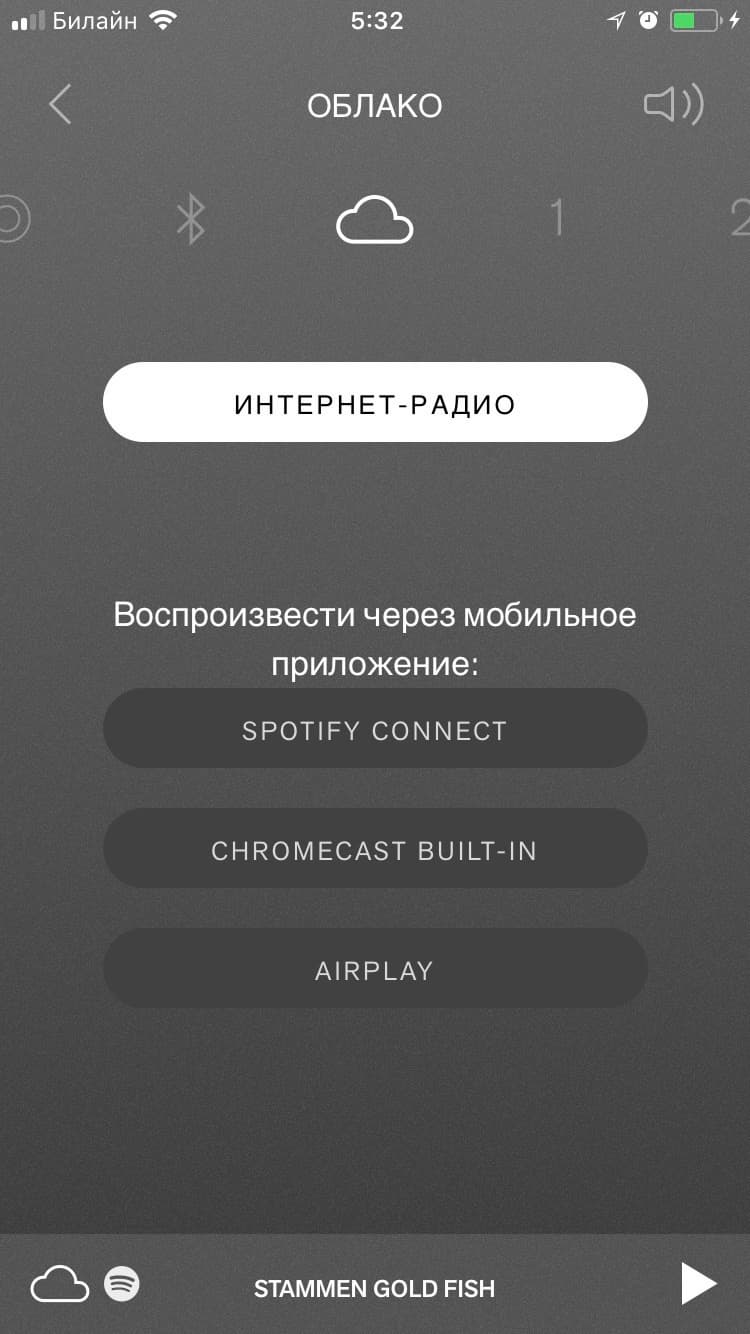Play the current track
The width and height of the screenshot is (750, 1334).
(698, 1284)
